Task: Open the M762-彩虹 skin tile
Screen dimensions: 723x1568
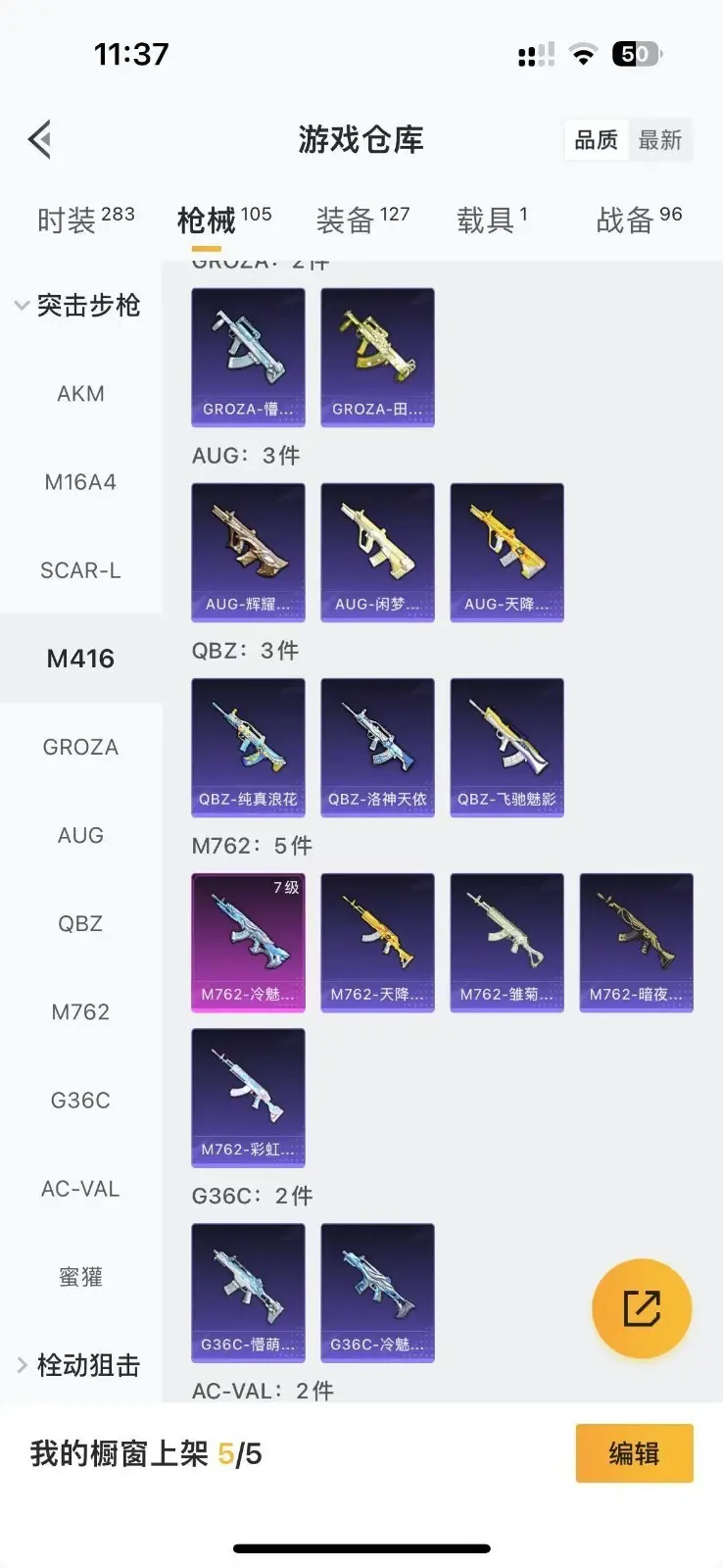Action: coord(248,1098)
